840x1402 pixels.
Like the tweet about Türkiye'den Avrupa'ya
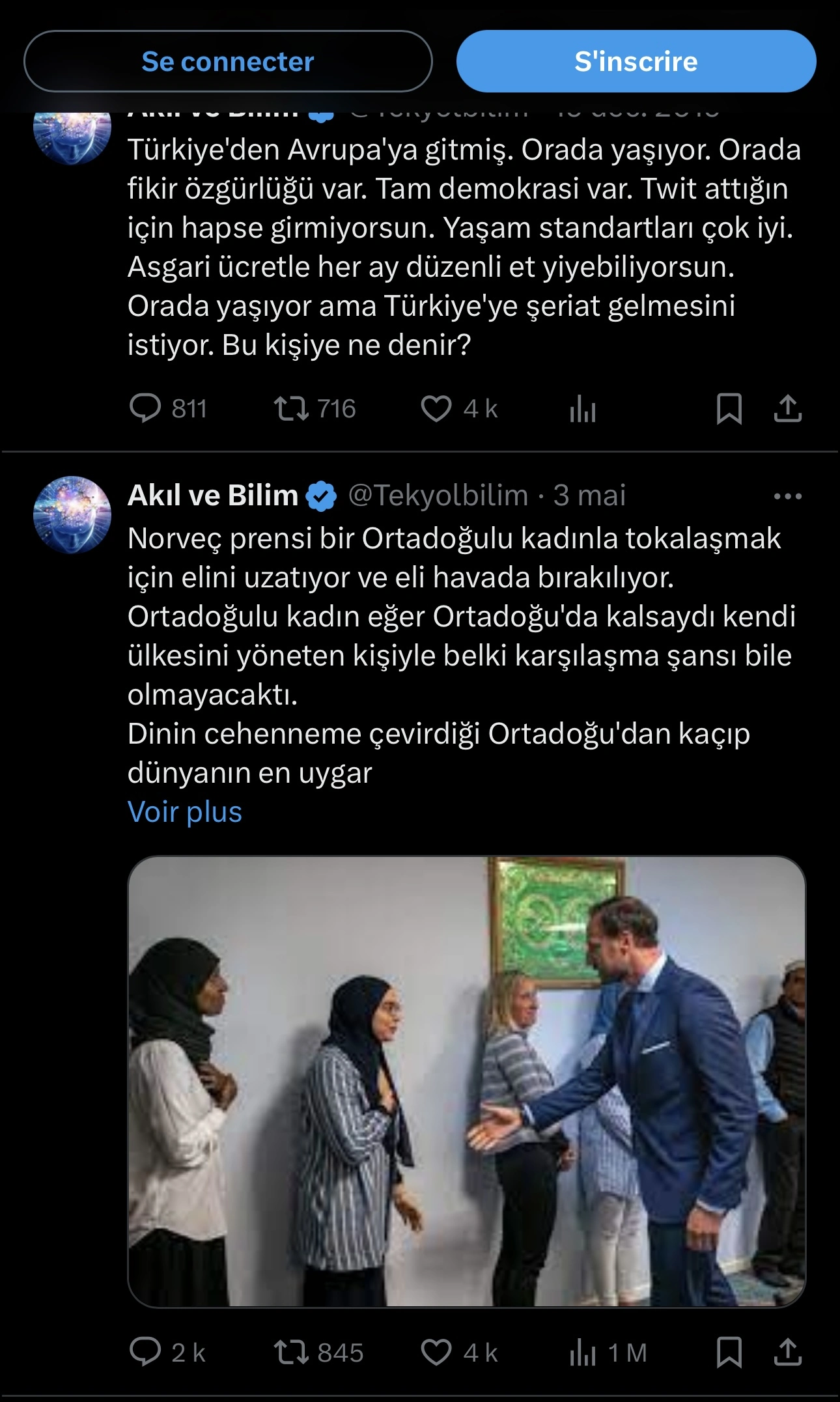click(x=459, y=409)
